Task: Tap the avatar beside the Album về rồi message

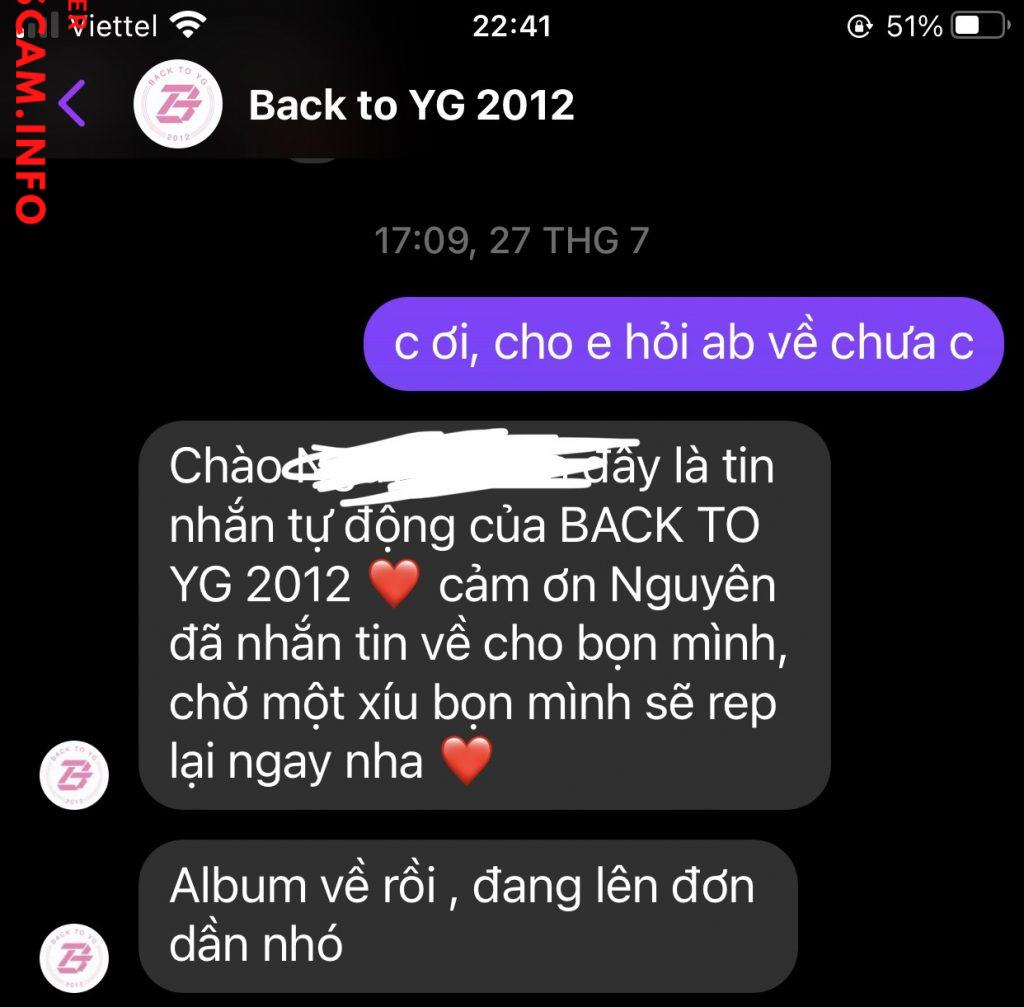Action: pyautogui.click(x=73, y=958)
